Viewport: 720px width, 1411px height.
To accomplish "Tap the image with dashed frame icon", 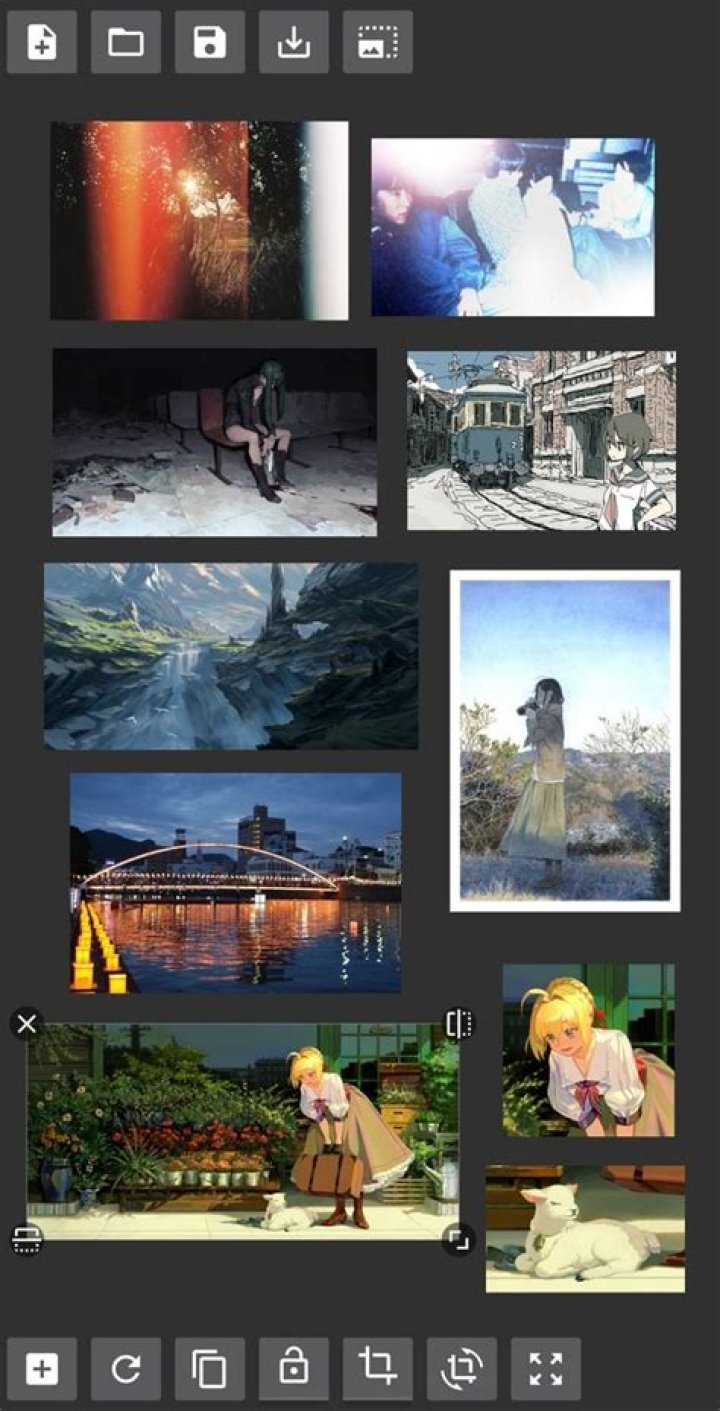I will 378,42.
